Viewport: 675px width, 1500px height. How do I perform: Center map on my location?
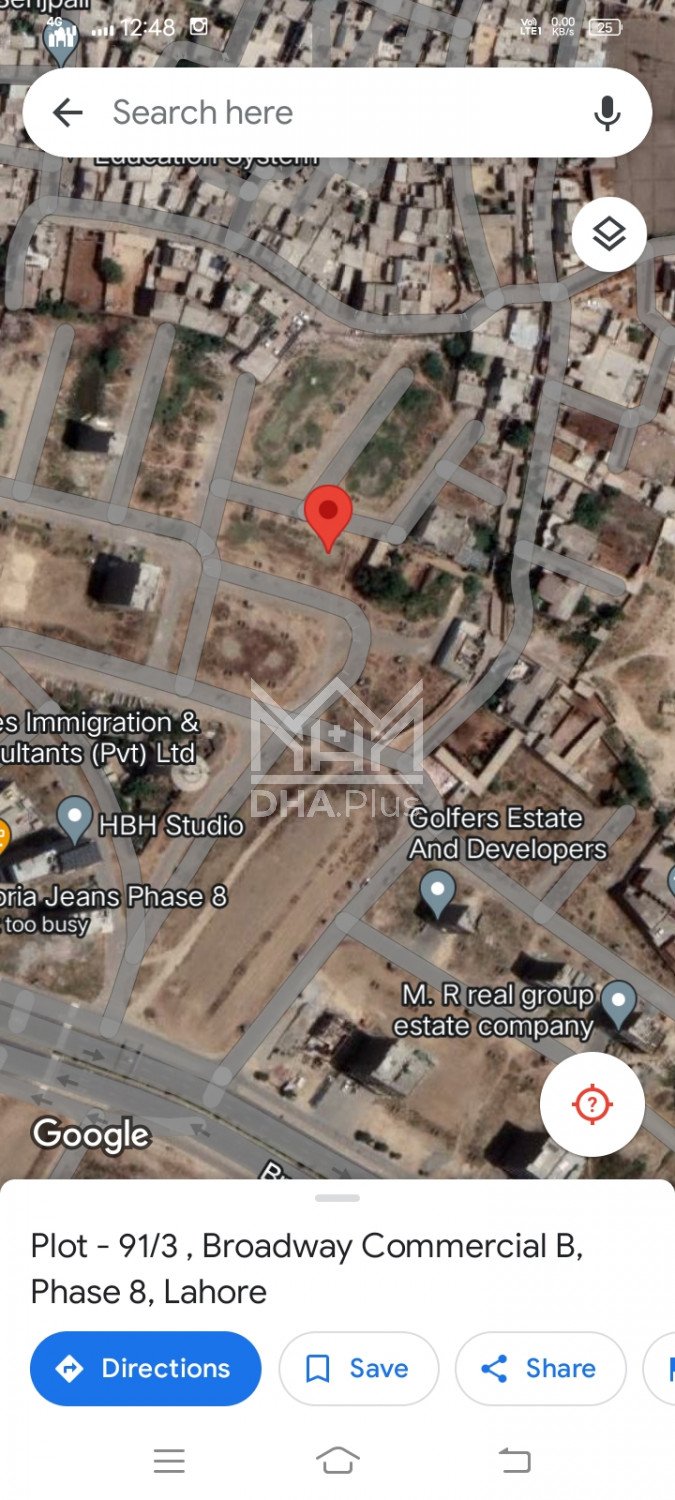(592, 1104)
